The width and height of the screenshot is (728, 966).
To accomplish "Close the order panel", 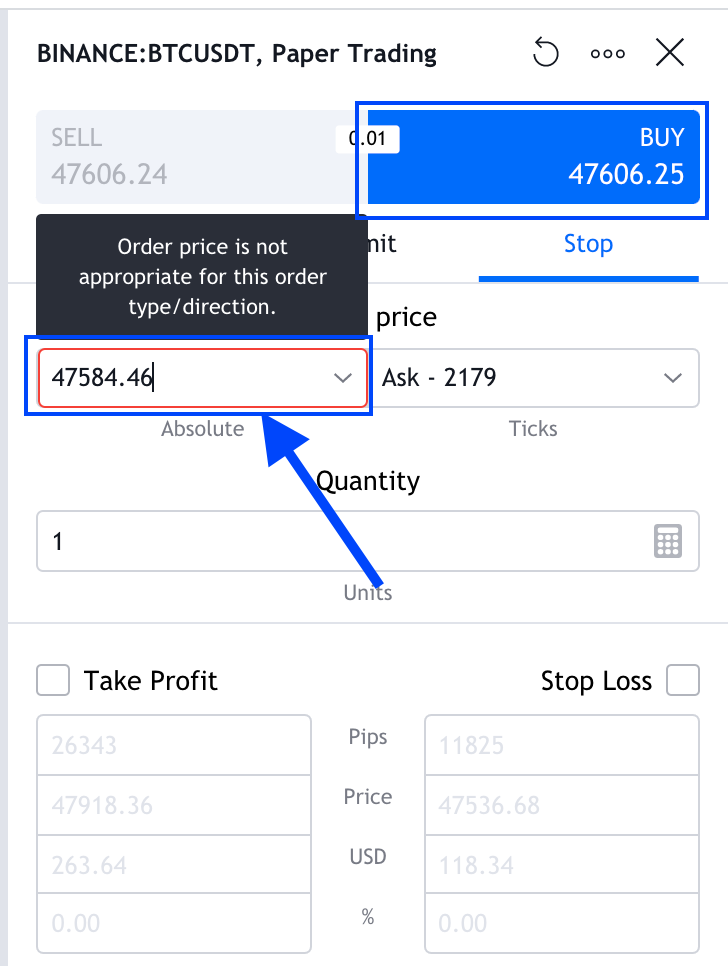I will 670,53.
